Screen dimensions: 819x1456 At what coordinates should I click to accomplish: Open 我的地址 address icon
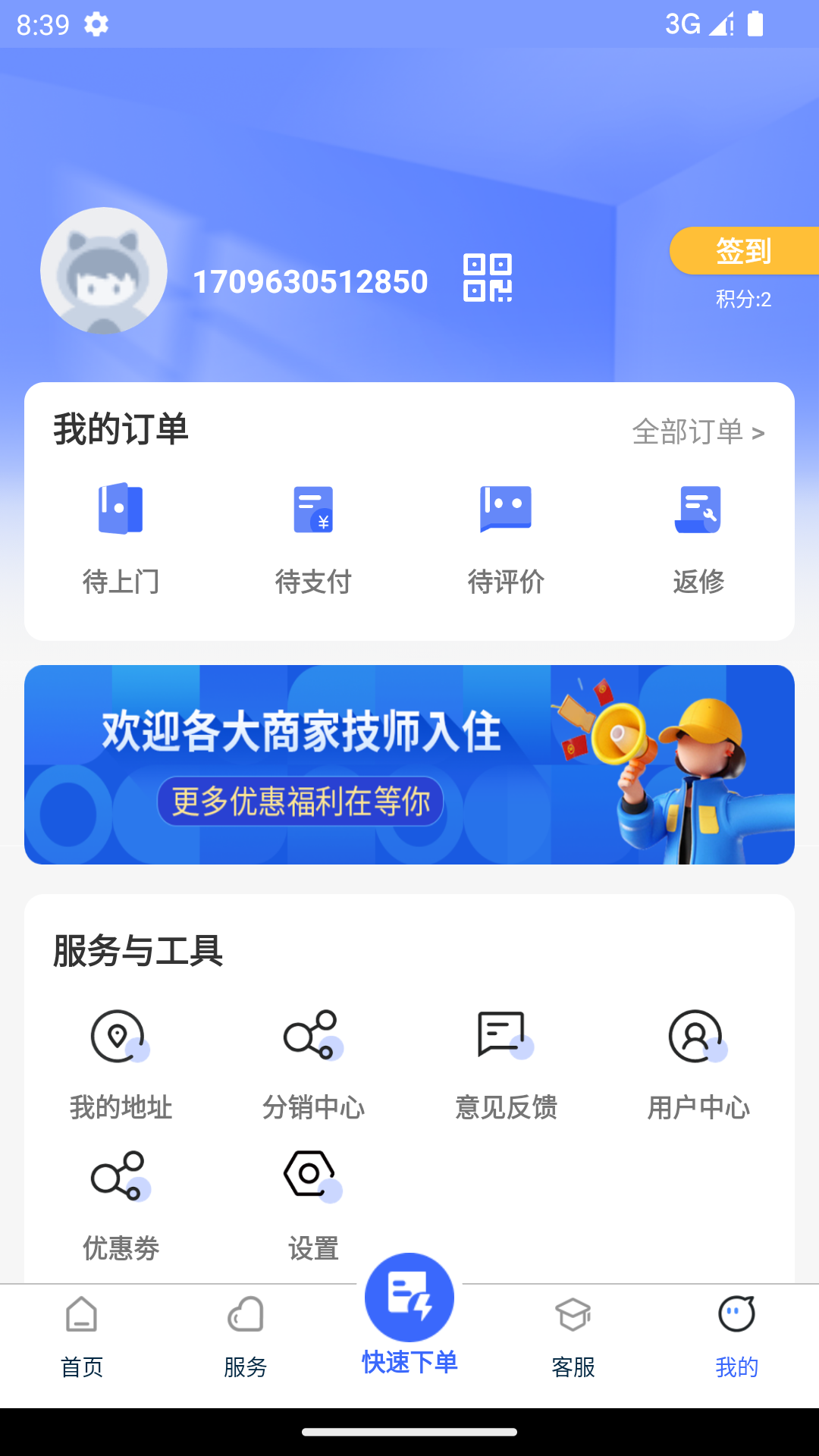point(120,1036)
